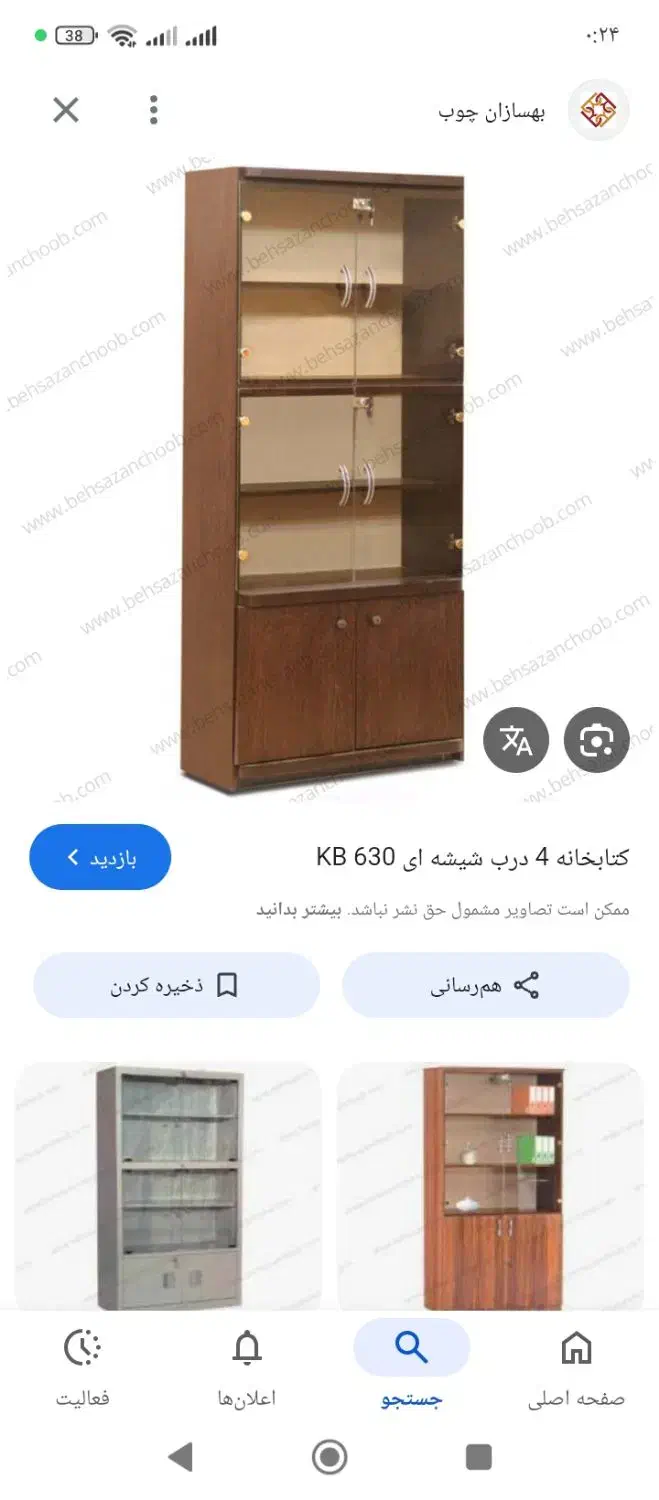Go to the اعلان‌ها notifications tab
This screenshot has height=1500, width=659.
coord(246,1366)
